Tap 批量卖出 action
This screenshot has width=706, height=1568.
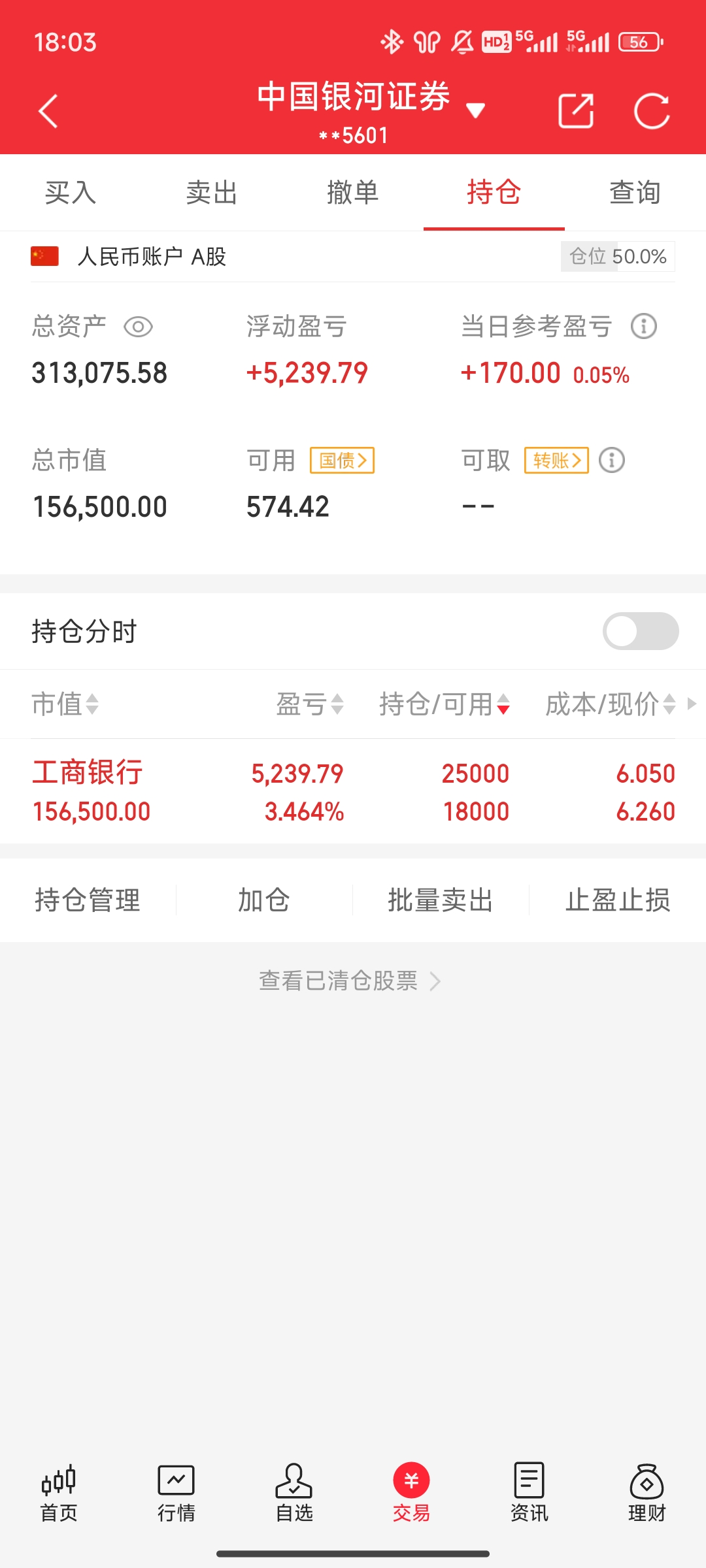click(x=441, y=900)
